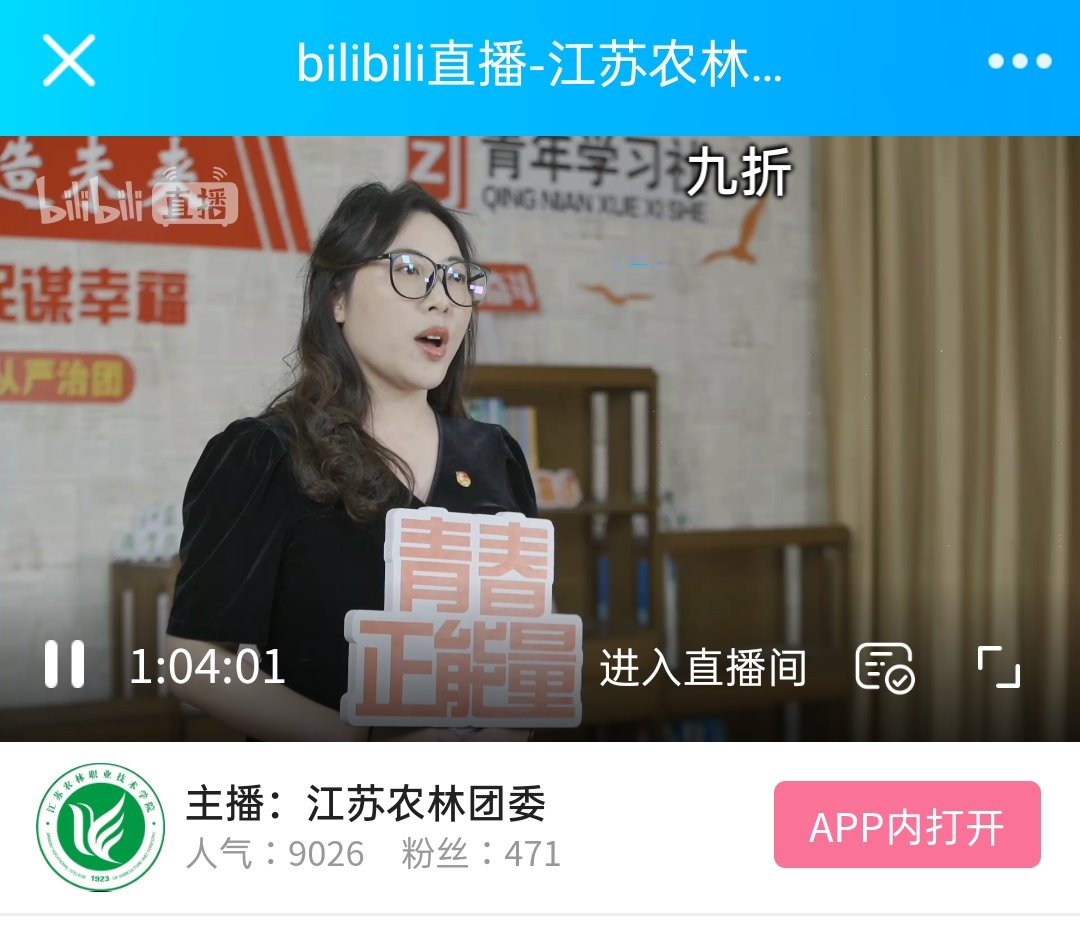Pause the live stream

point(65,665)
